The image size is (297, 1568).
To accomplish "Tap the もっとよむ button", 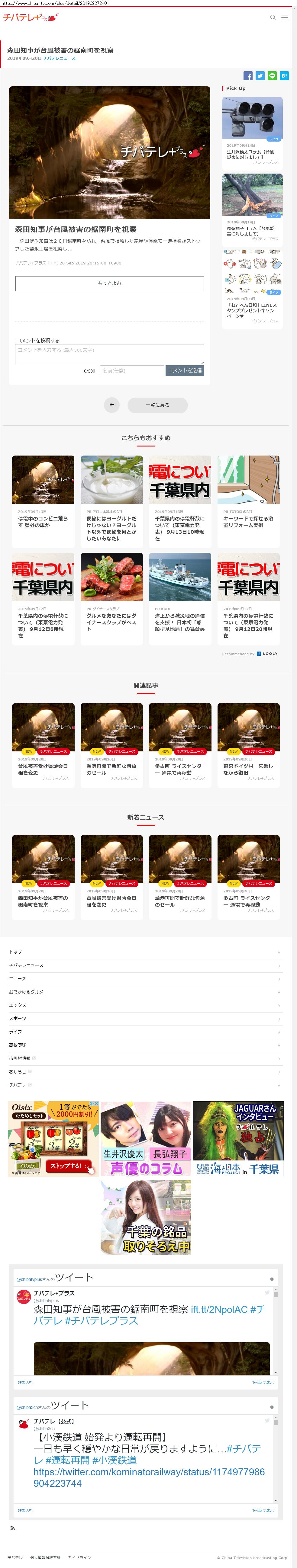I will tap(110, 283).
